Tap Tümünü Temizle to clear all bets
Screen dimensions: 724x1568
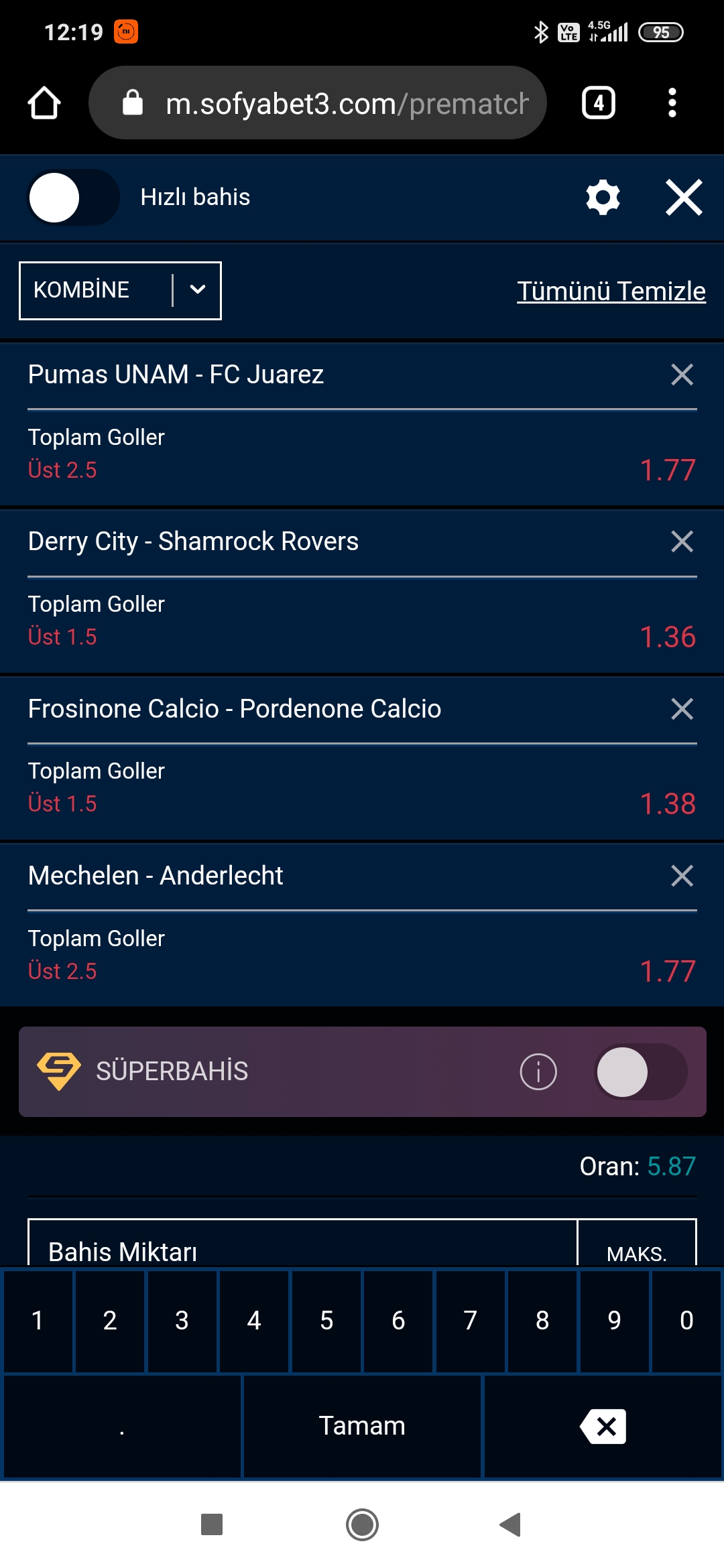(x=611, y=291)
